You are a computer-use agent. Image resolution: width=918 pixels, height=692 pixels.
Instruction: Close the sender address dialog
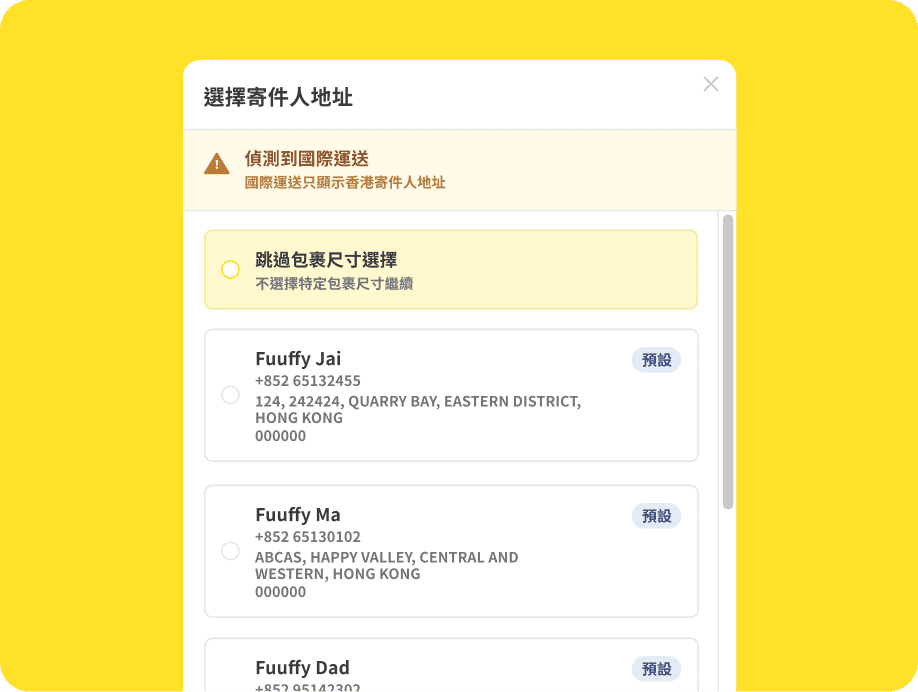coord(710,85)
